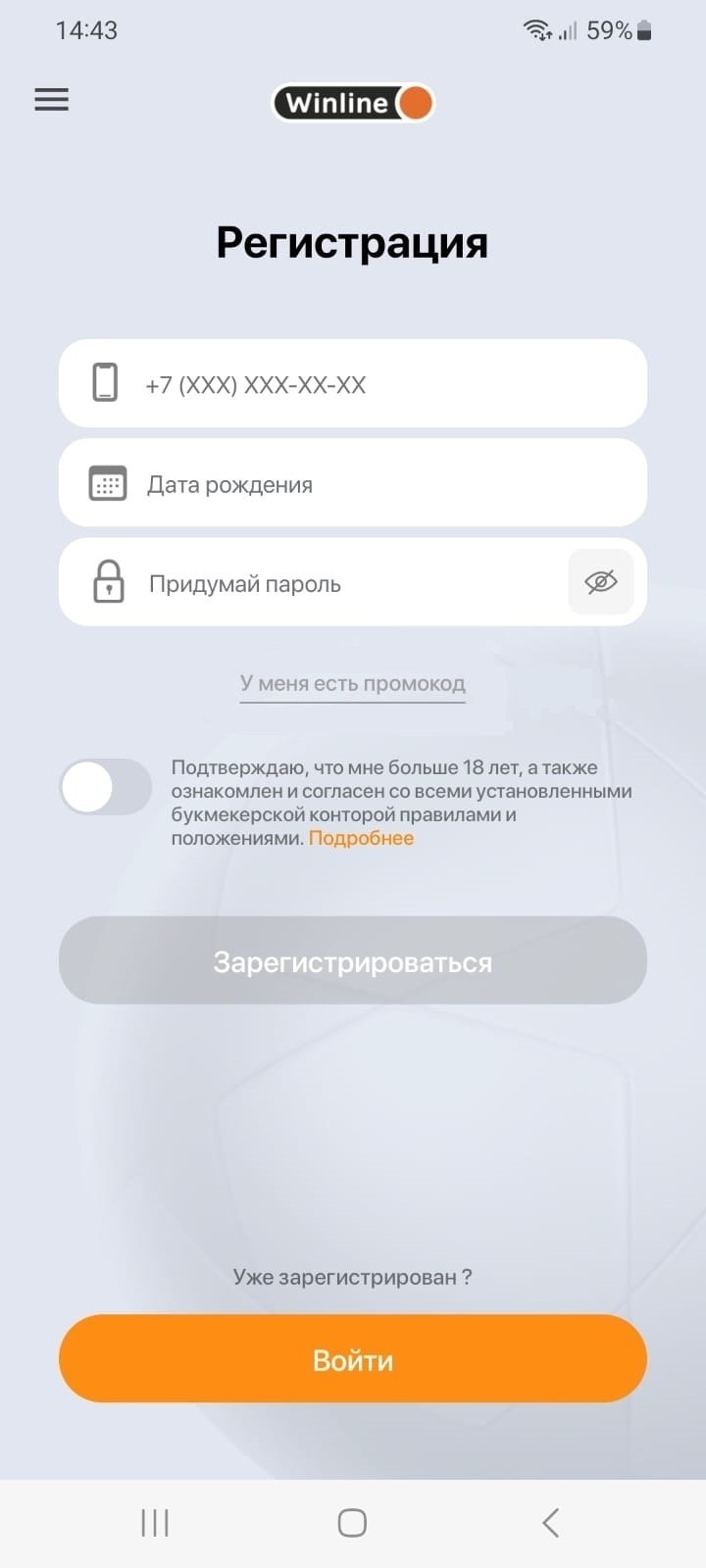The image size is (706, 1568).
Task: Show the password with the eye icon
Action: [x=600, y=582]
